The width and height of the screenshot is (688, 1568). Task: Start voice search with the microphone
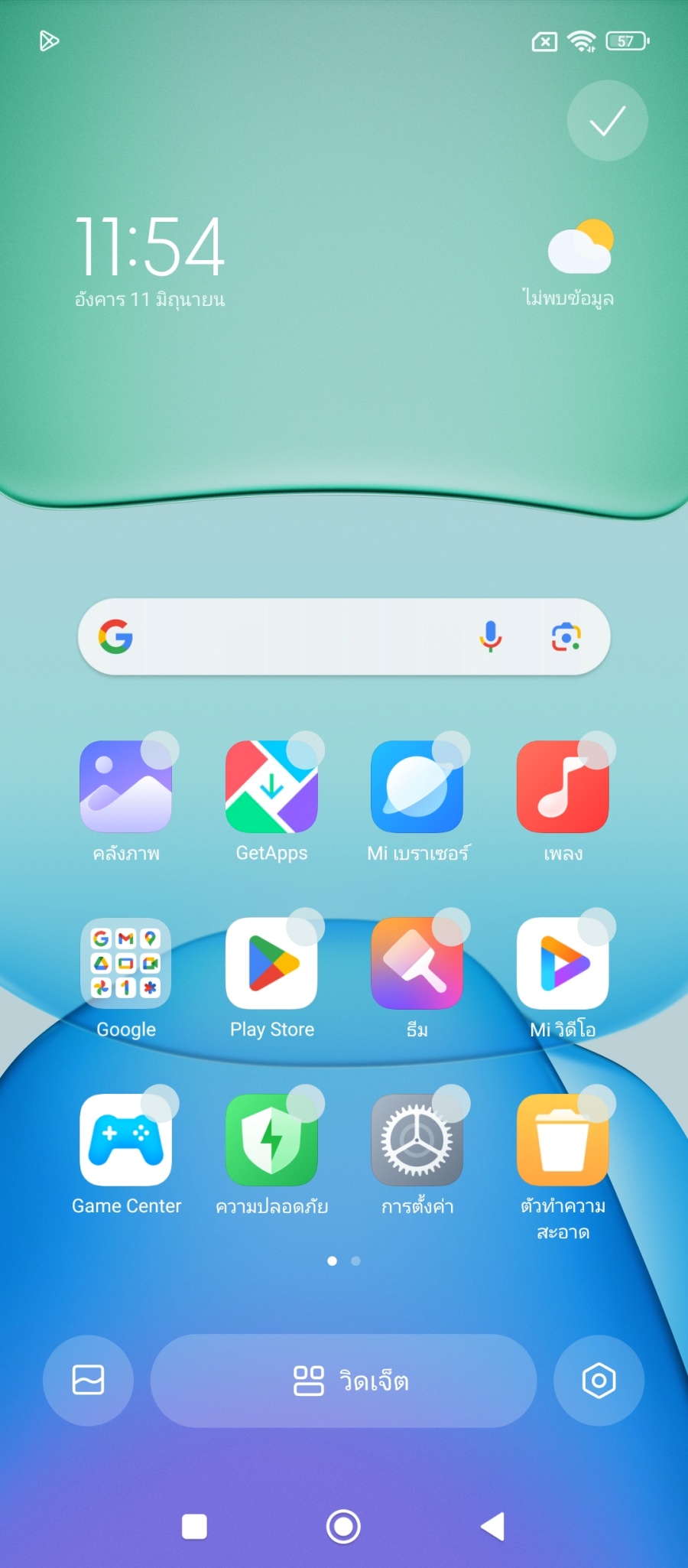point(491,636)
